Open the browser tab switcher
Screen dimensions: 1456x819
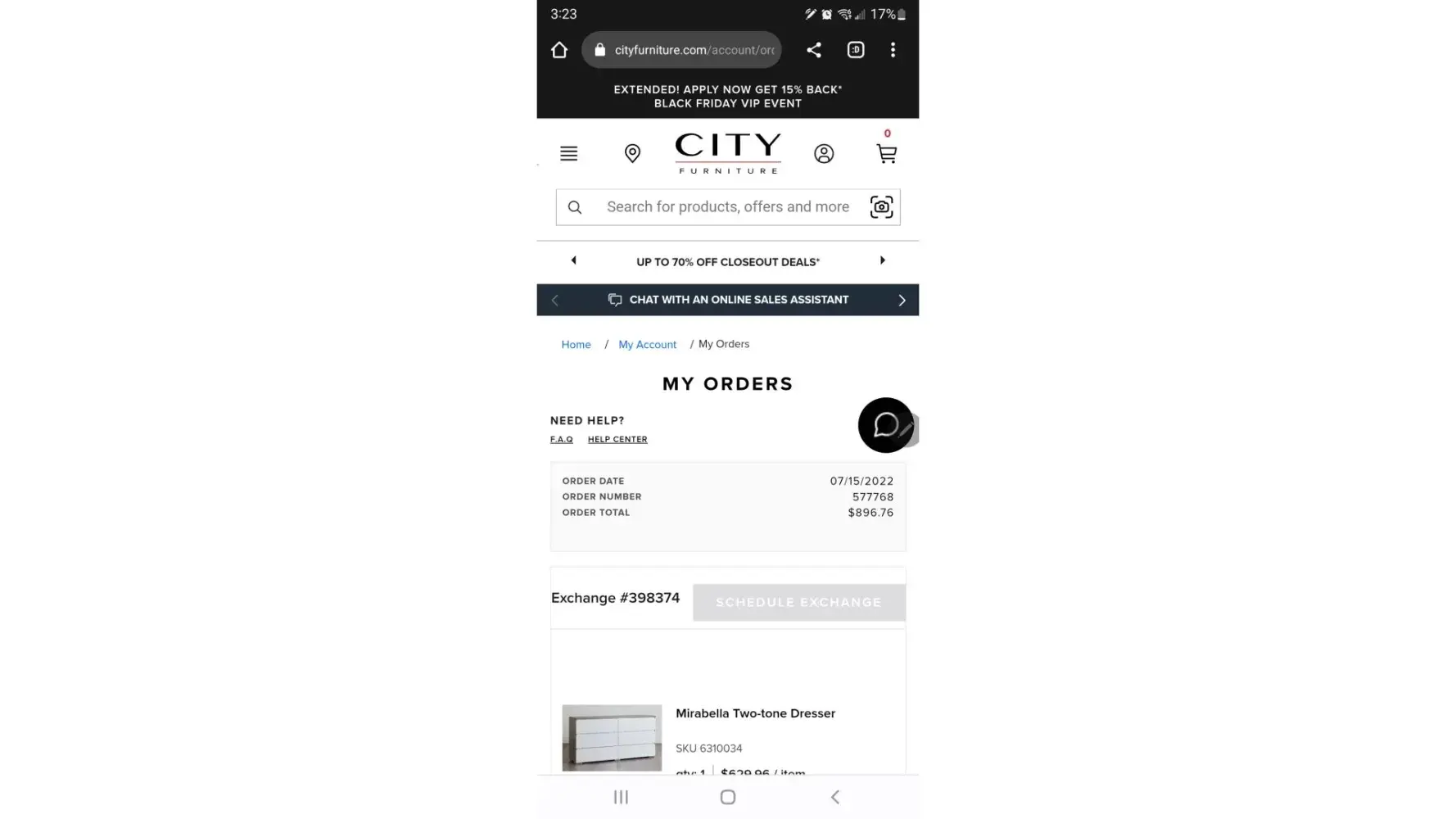click(x=855, y=50)
